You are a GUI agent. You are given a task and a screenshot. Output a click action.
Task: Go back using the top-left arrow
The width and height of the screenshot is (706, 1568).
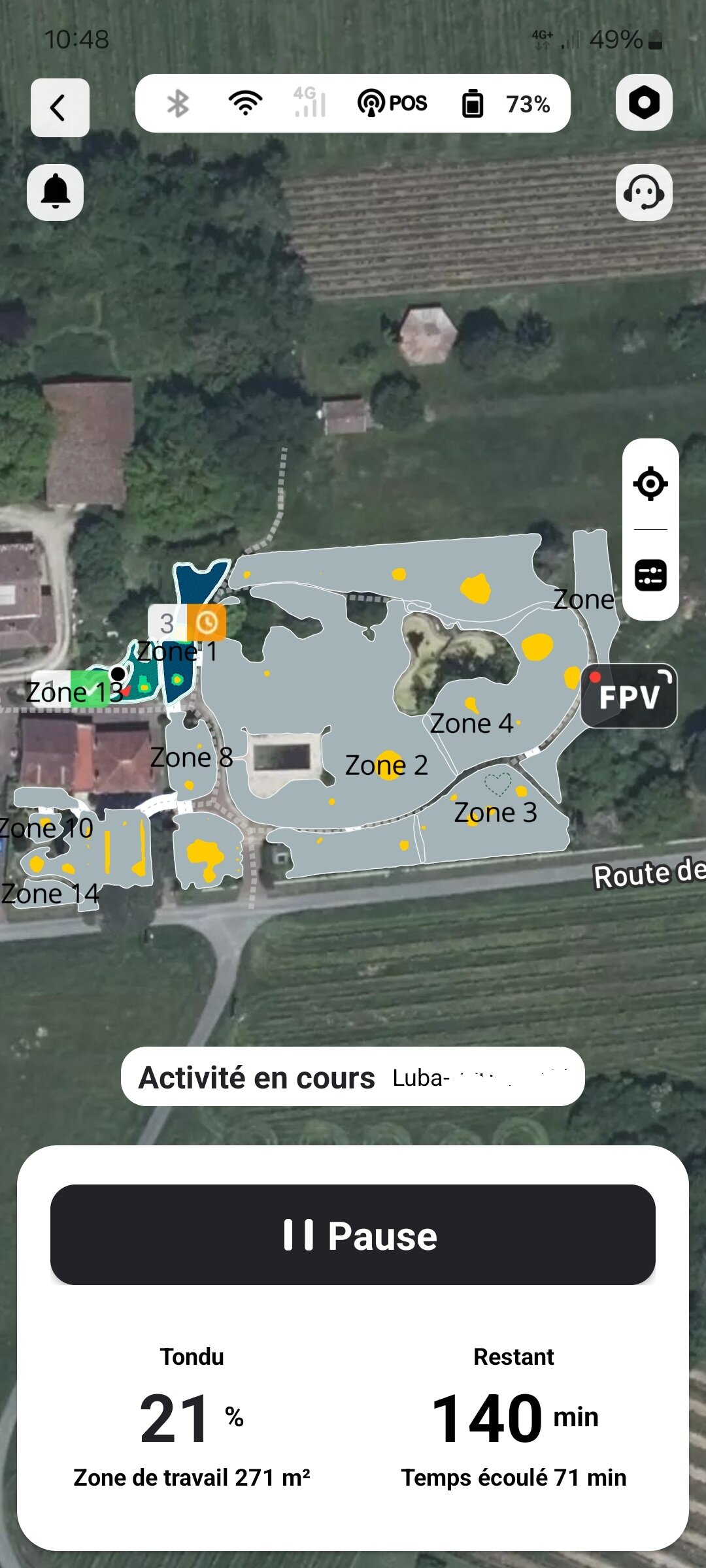tap(59, 108)
